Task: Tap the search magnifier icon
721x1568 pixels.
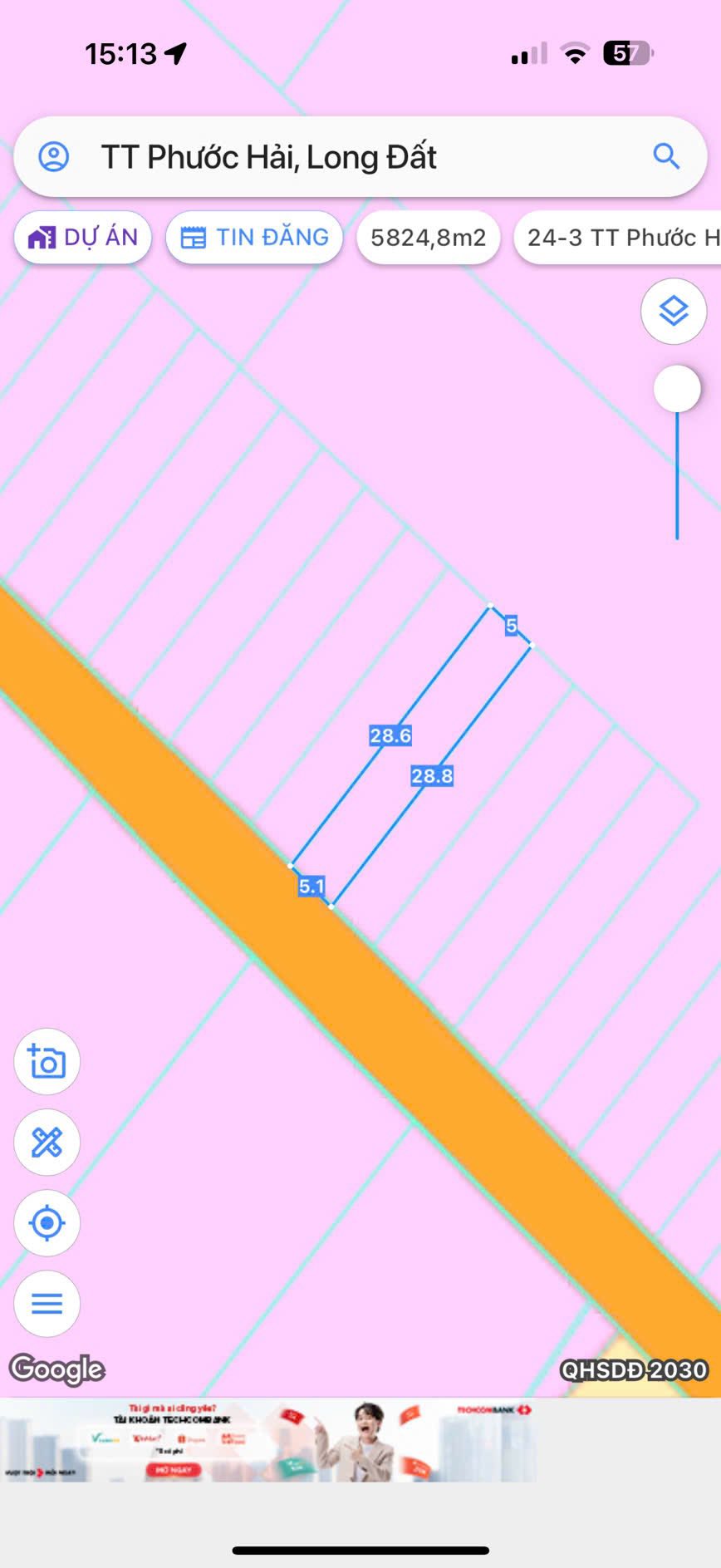Action: coord(666,156)
